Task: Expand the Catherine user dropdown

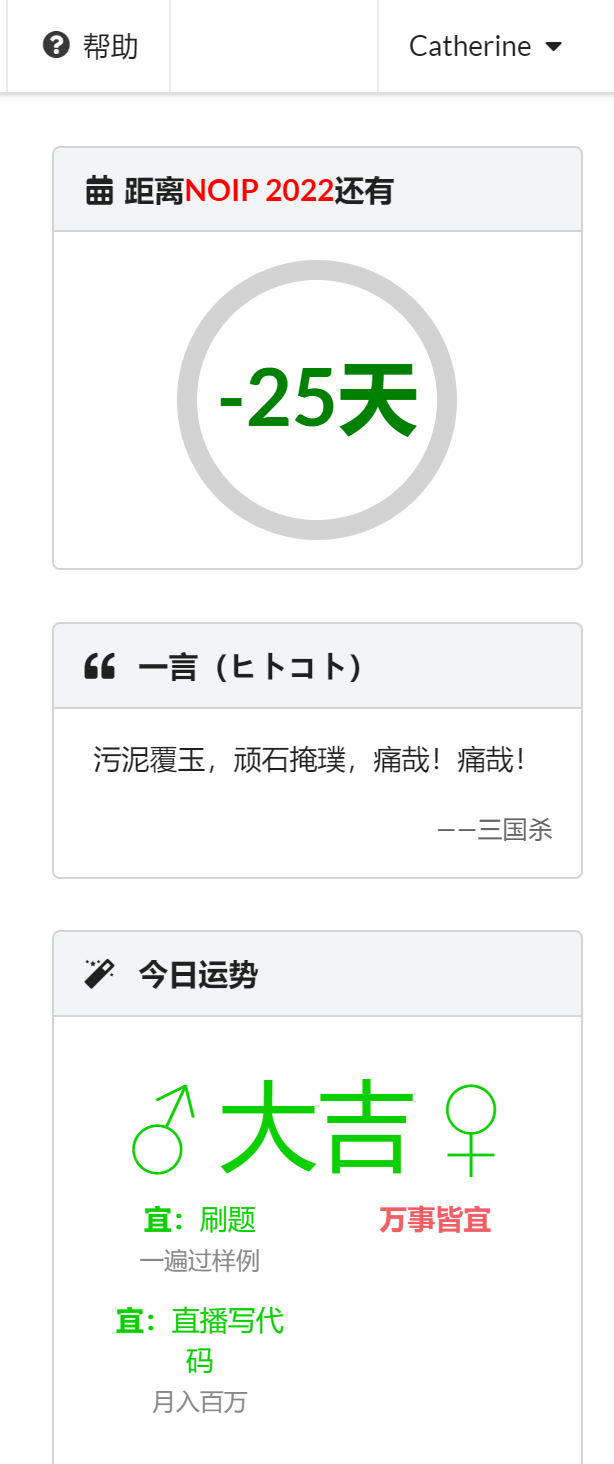Action: click(485, 46)
